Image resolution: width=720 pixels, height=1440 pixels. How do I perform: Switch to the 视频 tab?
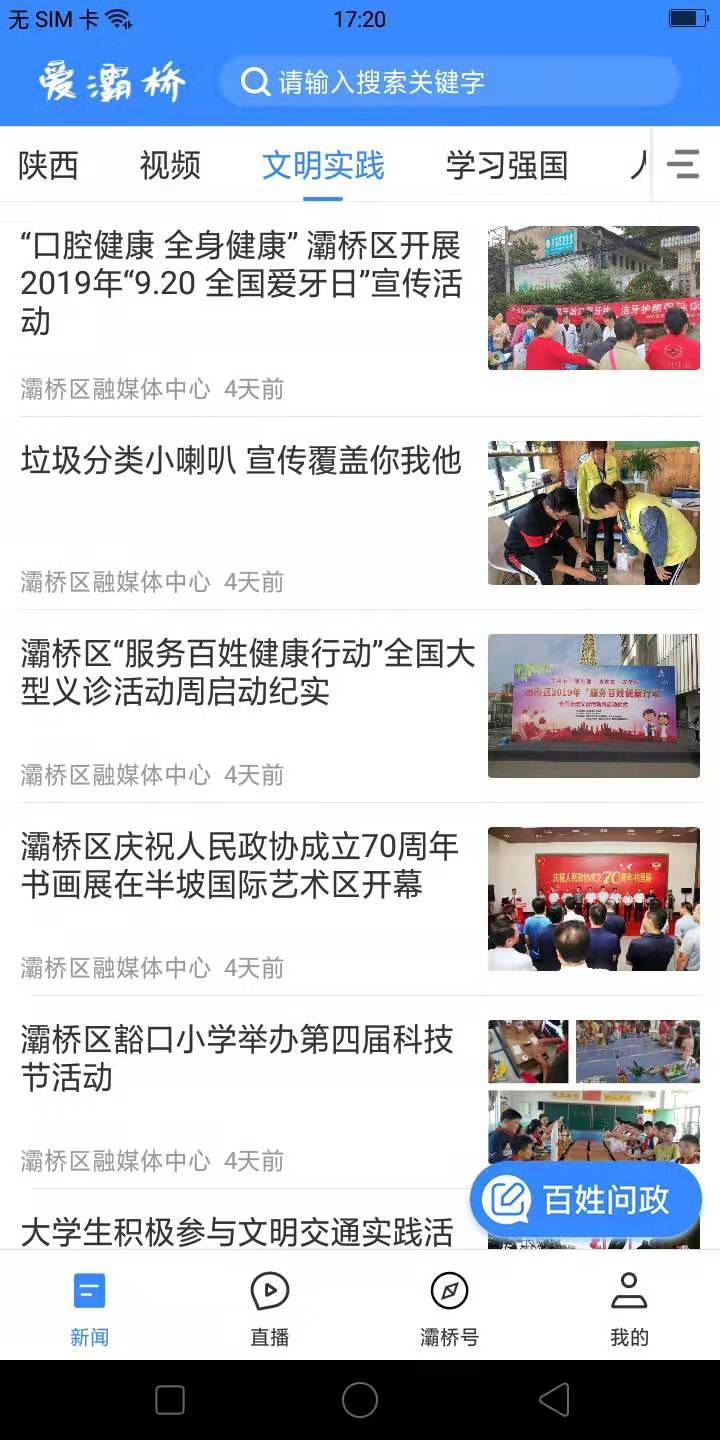point(170,165)
